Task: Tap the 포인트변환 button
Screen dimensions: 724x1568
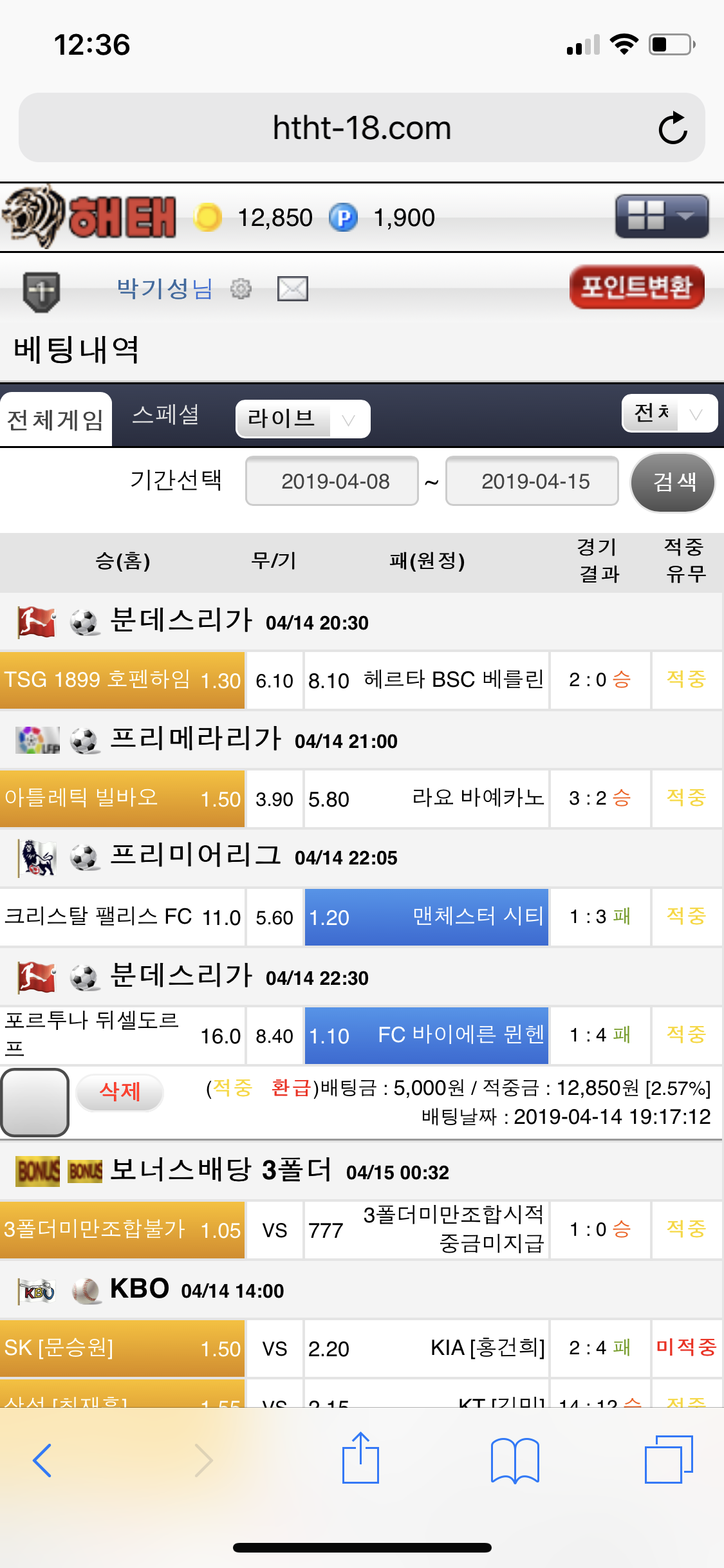Action: pos(636,287)
